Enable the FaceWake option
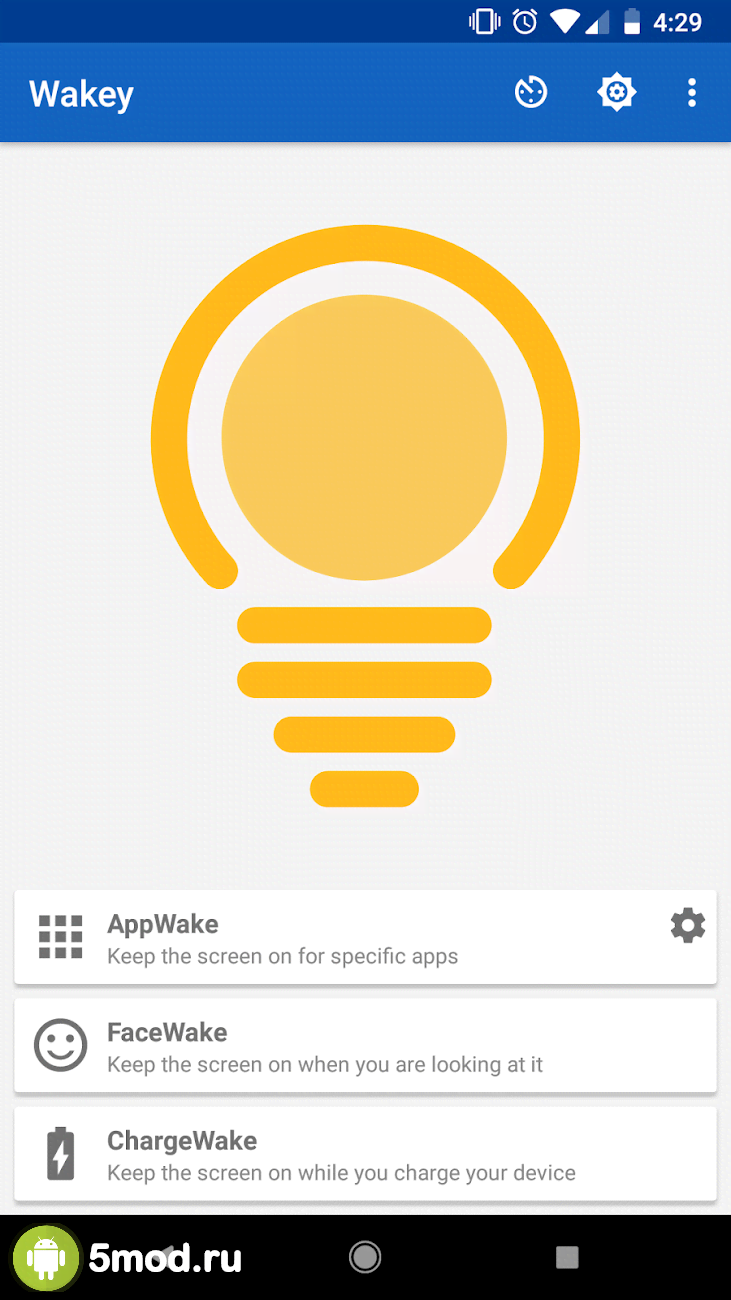Image resolution: width=731 pixels, height=1300 pixels. 365,1046
